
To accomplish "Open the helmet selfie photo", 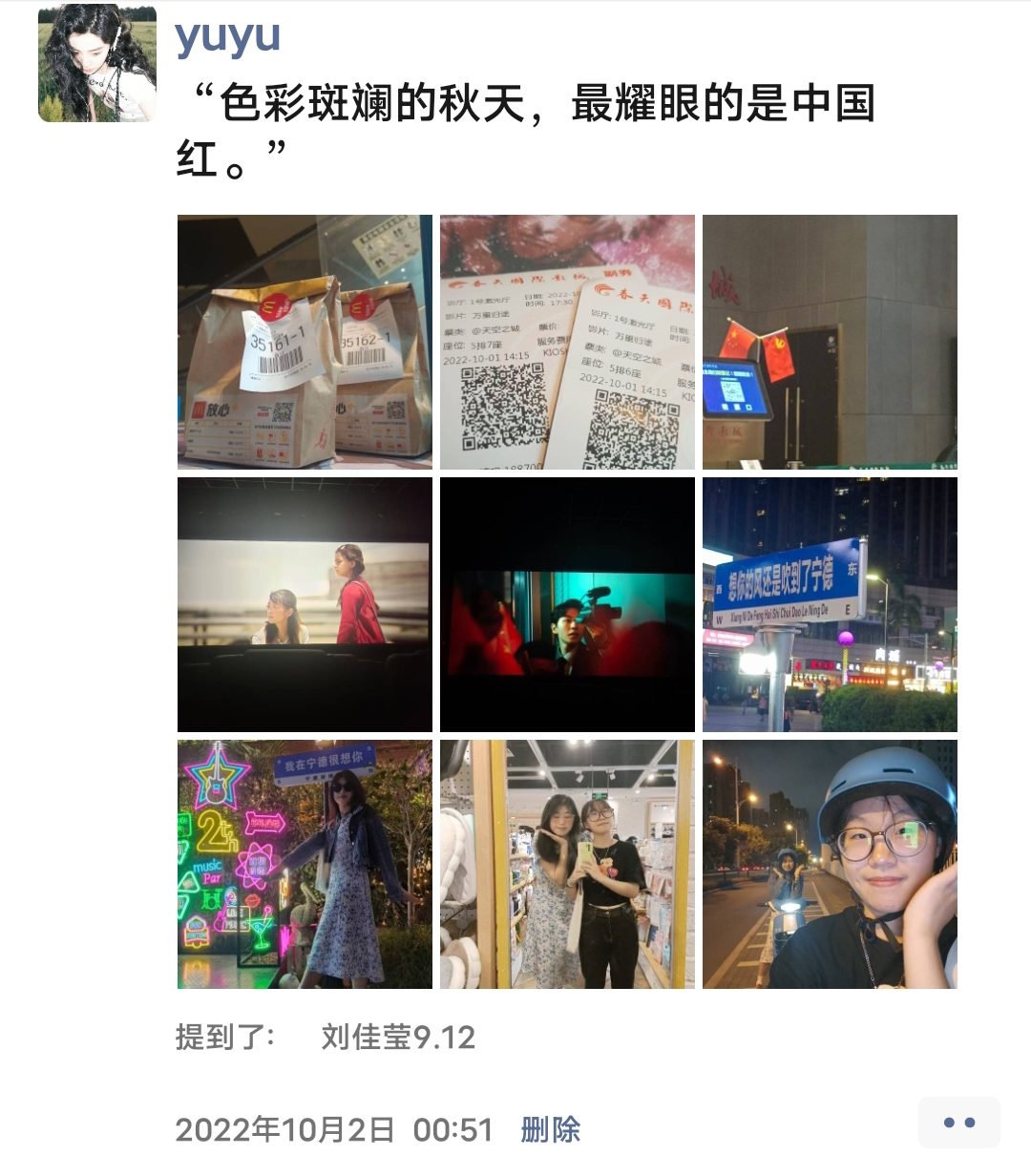I will pos(830,864).
